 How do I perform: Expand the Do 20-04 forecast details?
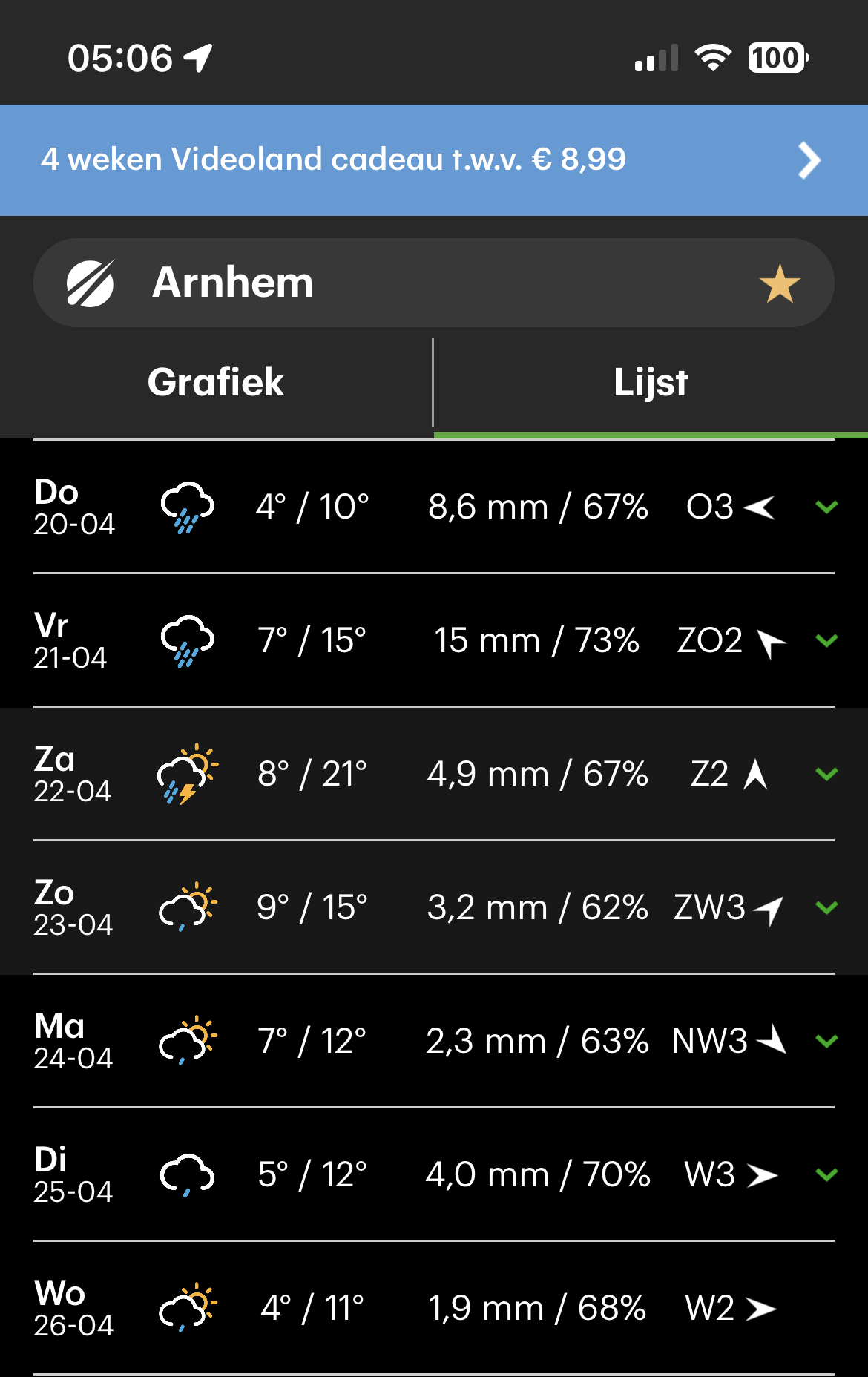826,507
